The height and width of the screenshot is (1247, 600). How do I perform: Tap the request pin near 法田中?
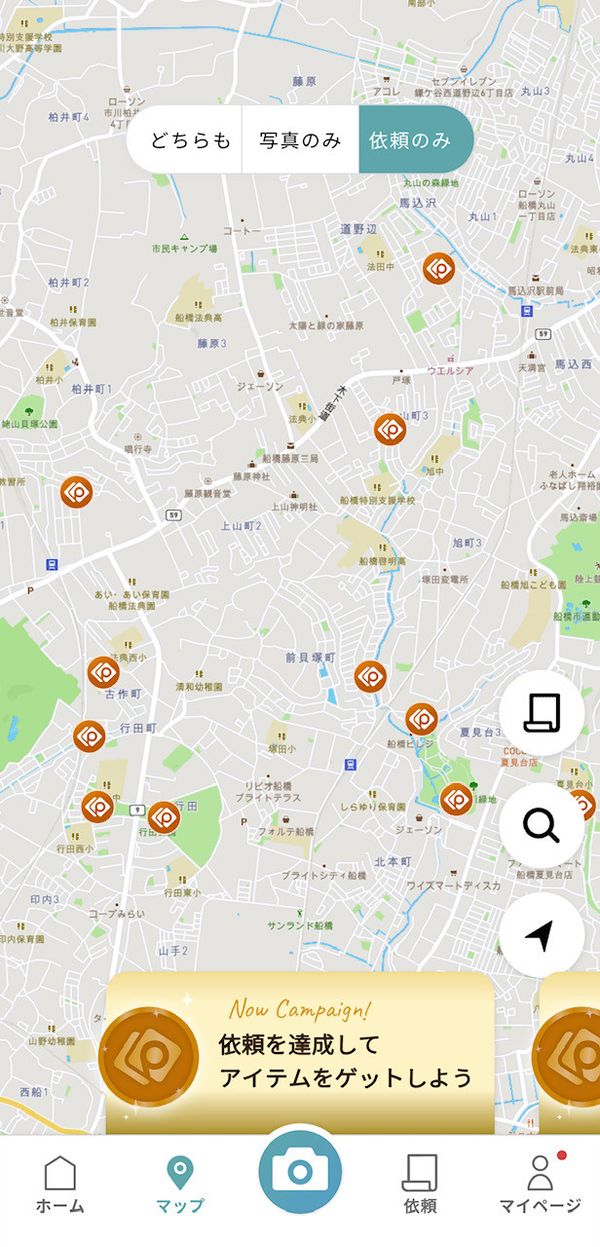click(438, 268)
